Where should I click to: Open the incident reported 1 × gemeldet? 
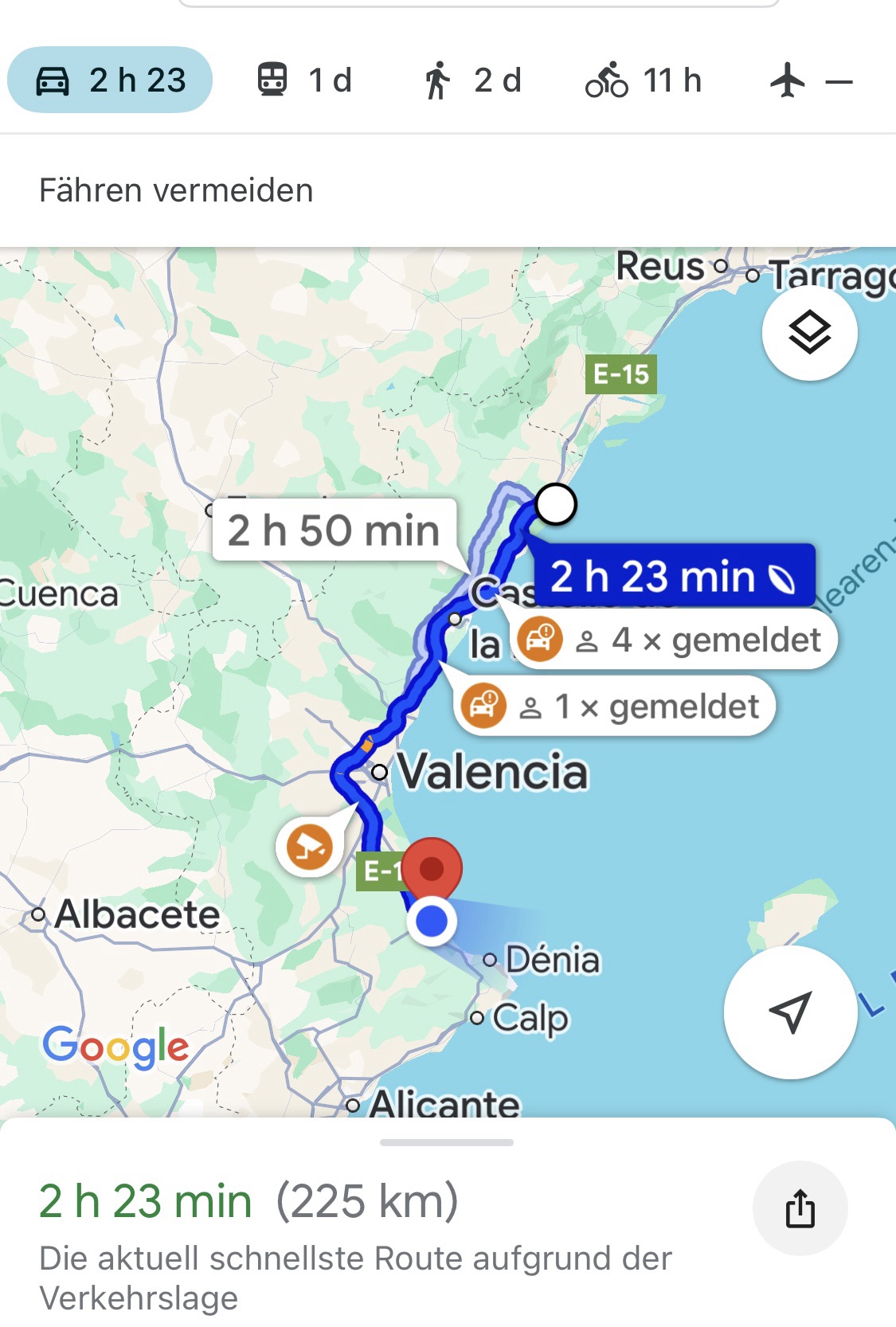point(615,707)
